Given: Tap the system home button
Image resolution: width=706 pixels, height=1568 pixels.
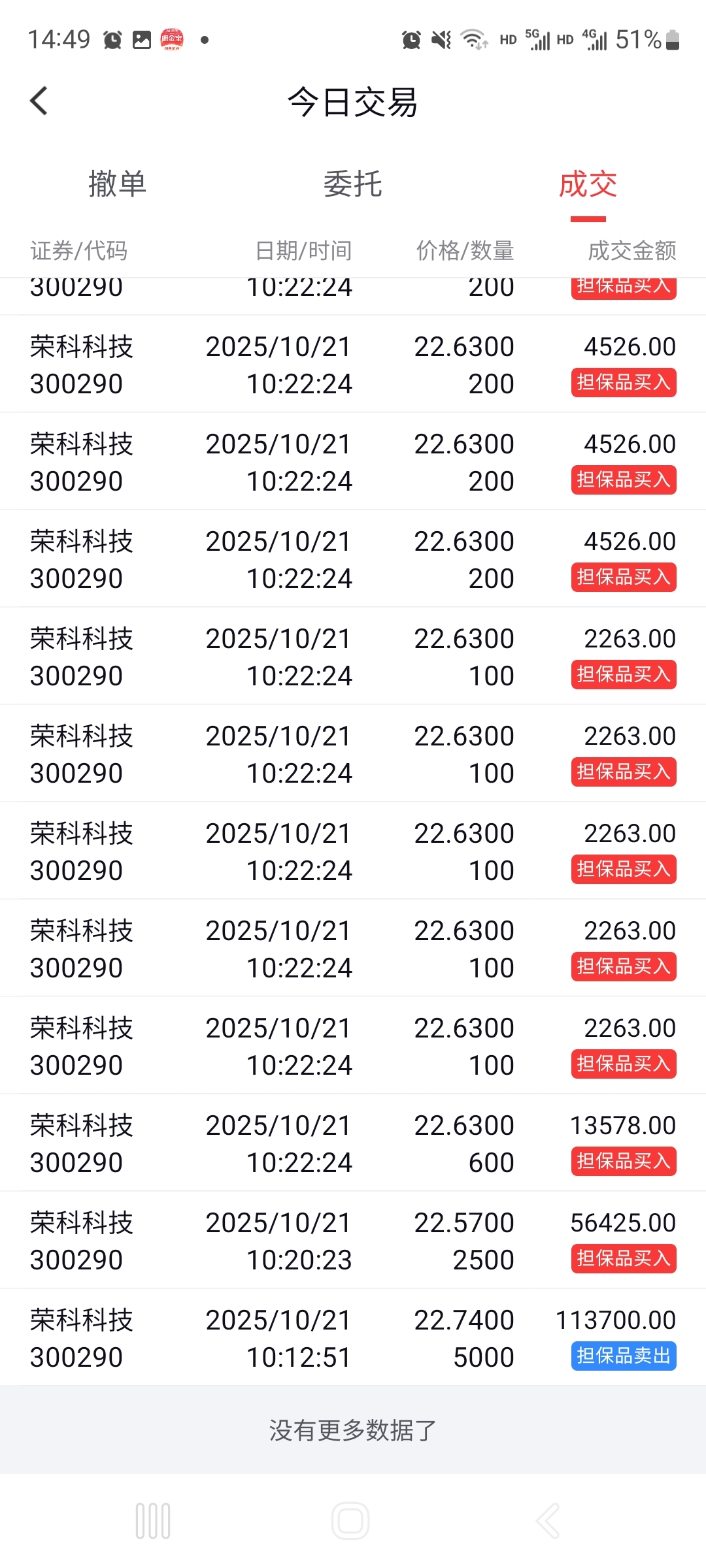Looking at the screenshot, I should coord(350,1521).
